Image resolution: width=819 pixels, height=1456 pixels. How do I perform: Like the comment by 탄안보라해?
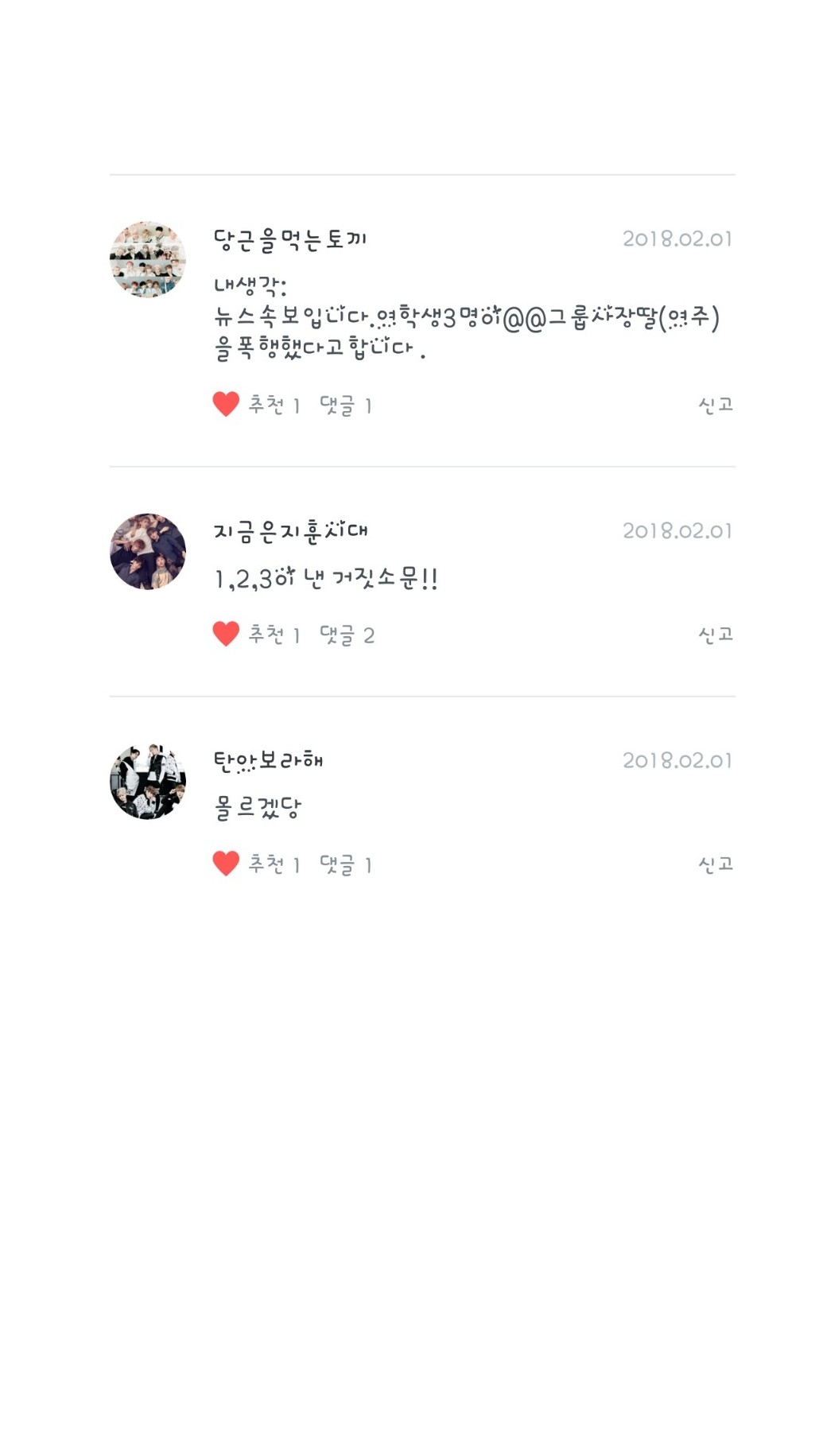tap(227, 864)
